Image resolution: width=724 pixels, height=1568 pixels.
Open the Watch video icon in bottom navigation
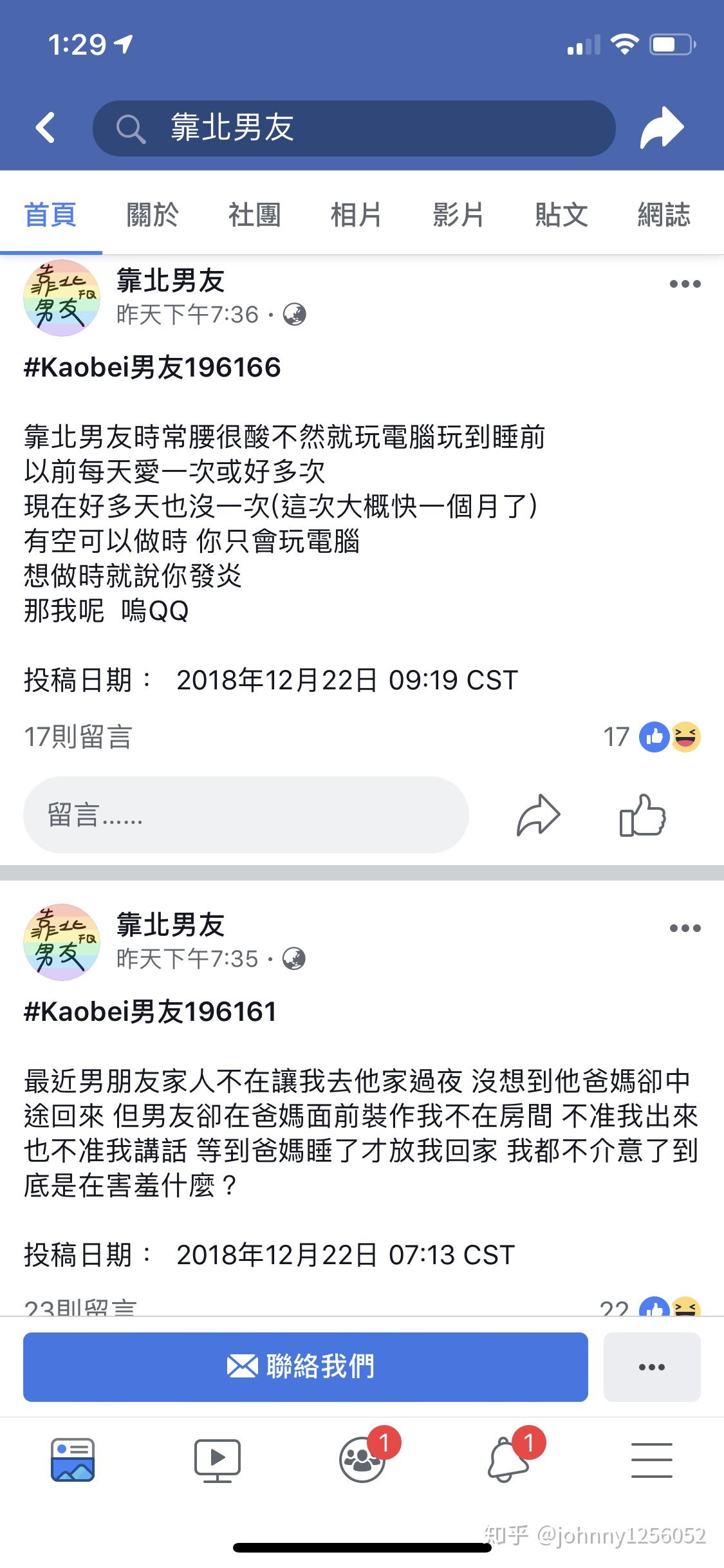[x=218, y=1460]
